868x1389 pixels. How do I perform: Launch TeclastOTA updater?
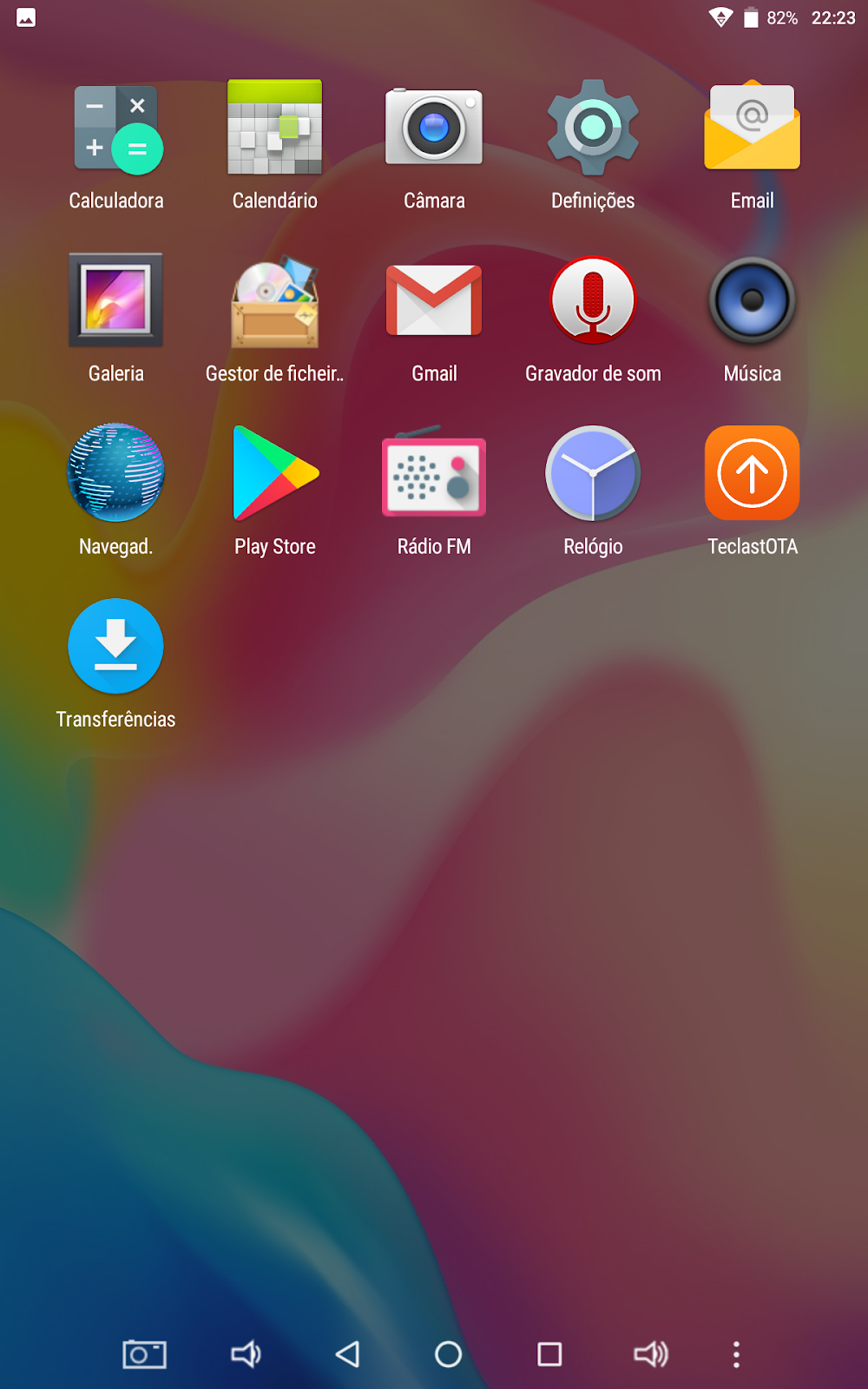752,473
